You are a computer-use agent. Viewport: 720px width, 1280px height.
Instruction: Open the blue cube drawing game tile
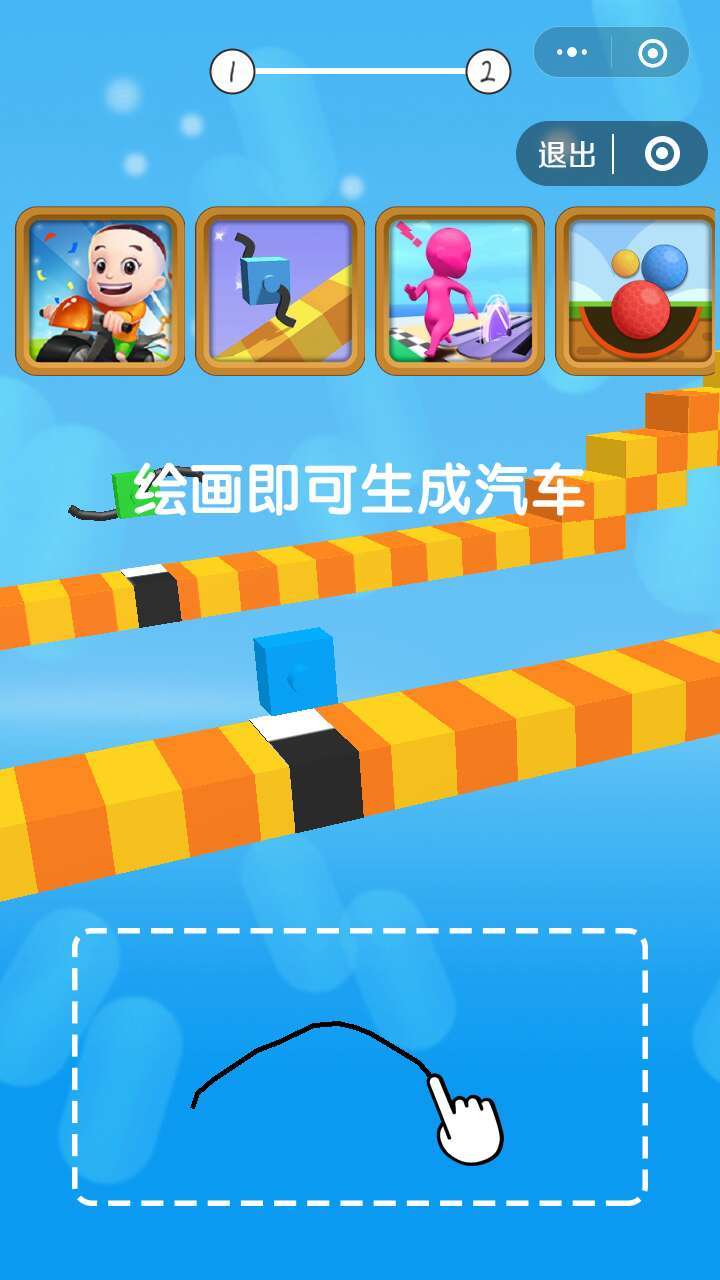pos(280,291)
